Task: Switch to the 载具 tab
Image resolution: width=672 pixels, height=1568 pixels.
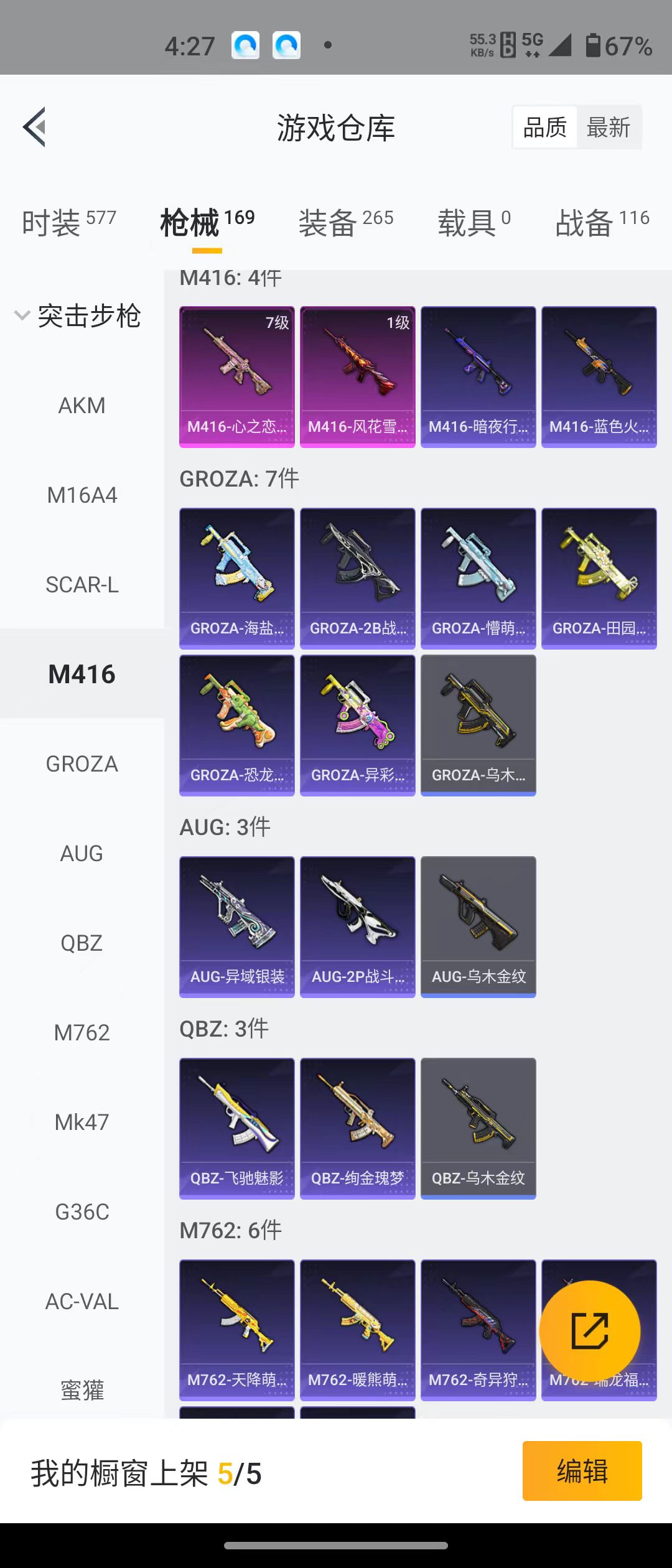Action: 474,222
